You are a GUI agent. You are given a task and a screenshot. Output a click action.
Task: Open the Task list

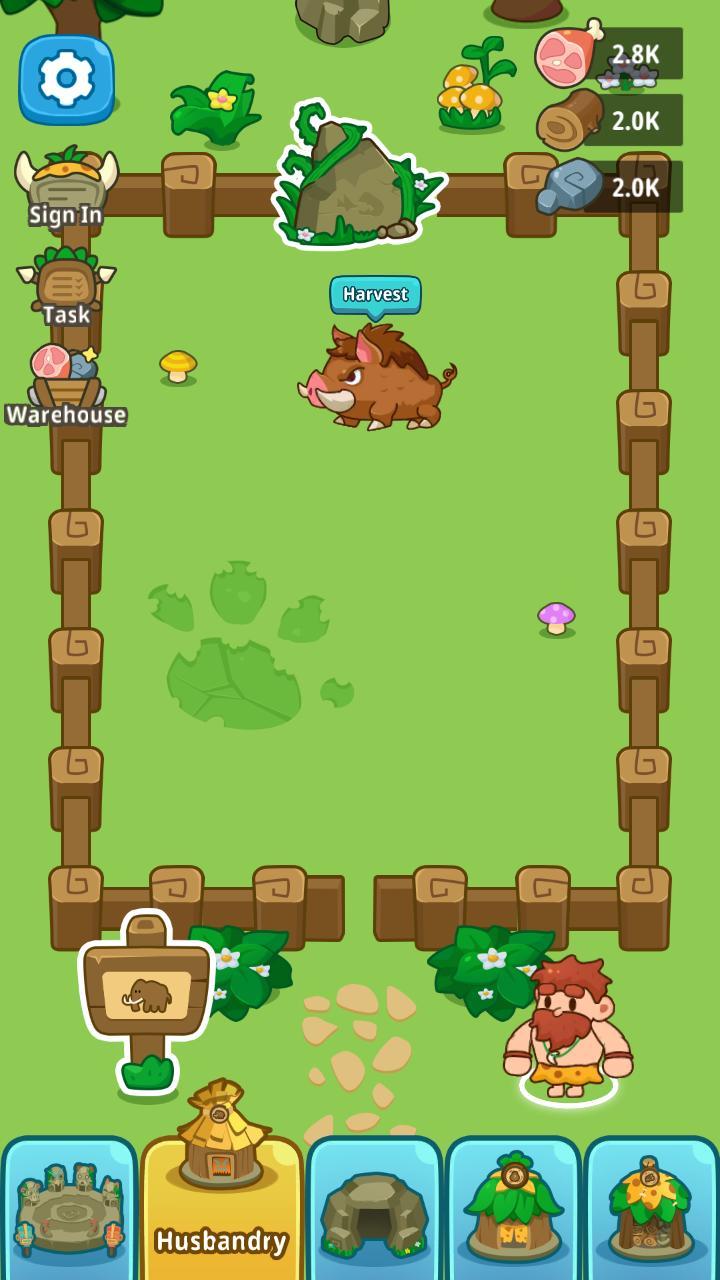[66, 286]
